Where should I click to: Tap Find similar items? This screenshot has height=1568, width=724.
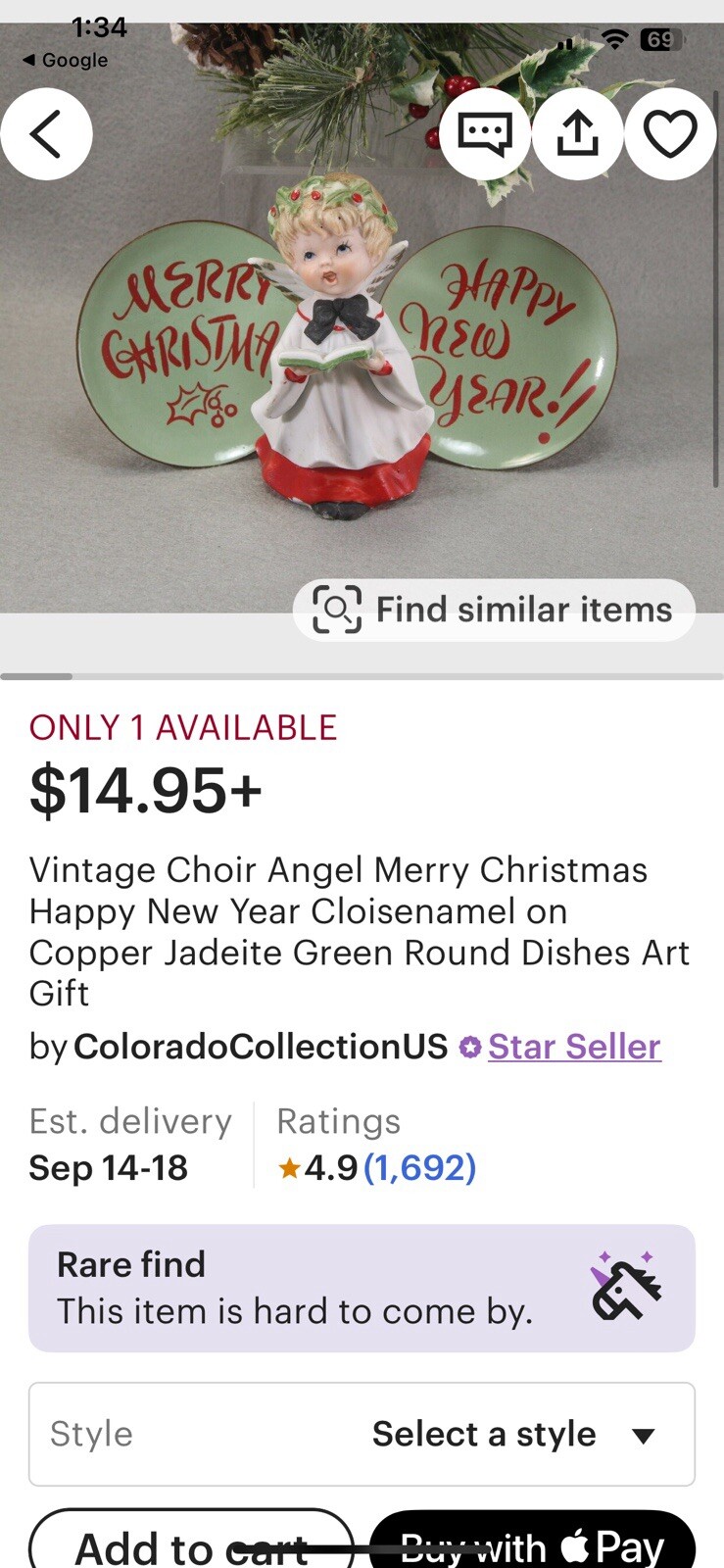tap(494, 610)
